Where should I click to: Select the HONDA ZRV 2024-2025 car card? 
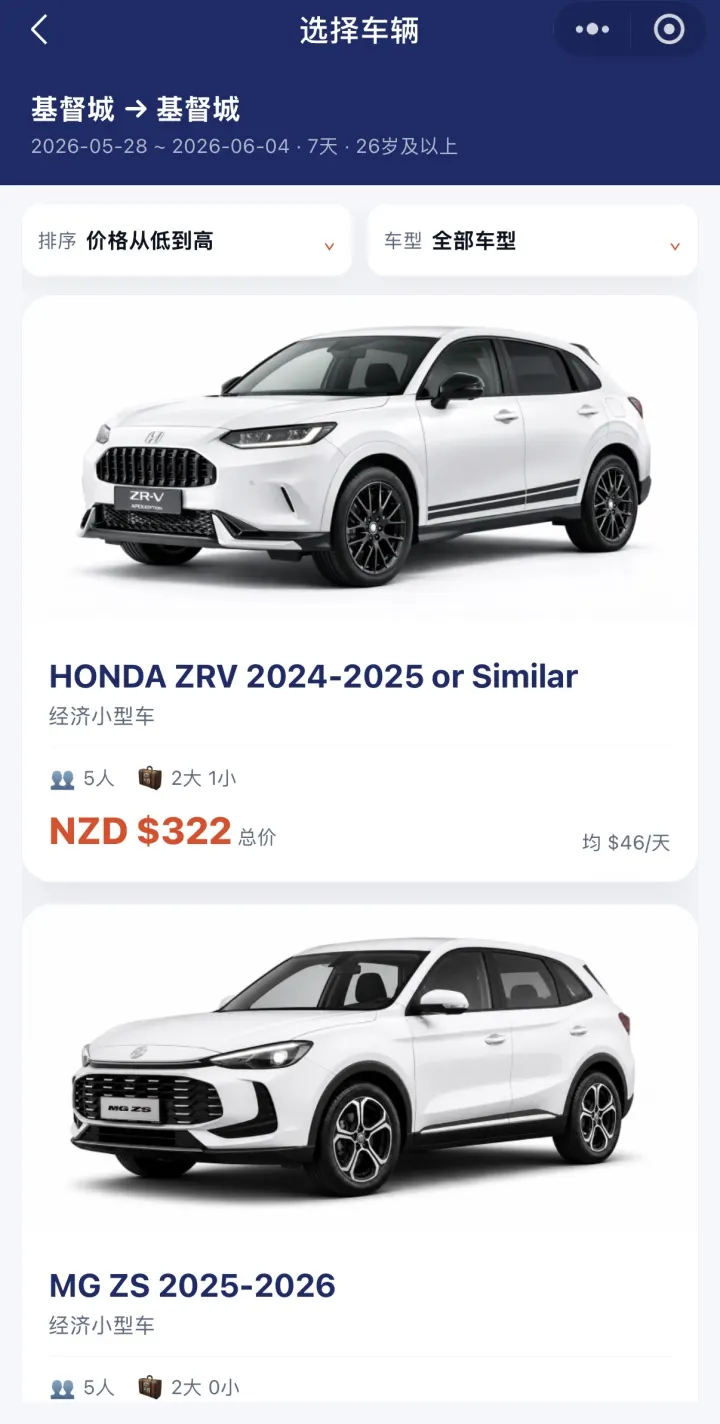(360, 588)
